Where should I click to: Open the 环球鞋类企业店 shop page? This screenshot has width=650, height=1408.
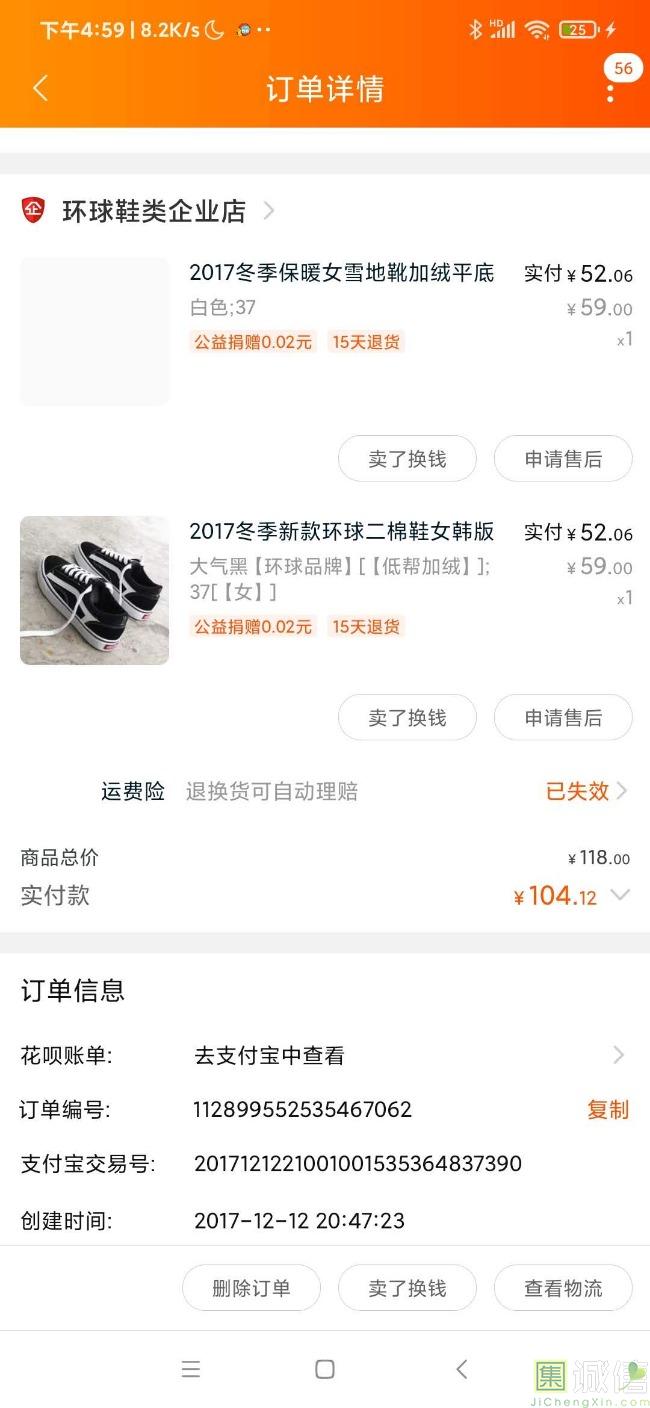(153, 211)
